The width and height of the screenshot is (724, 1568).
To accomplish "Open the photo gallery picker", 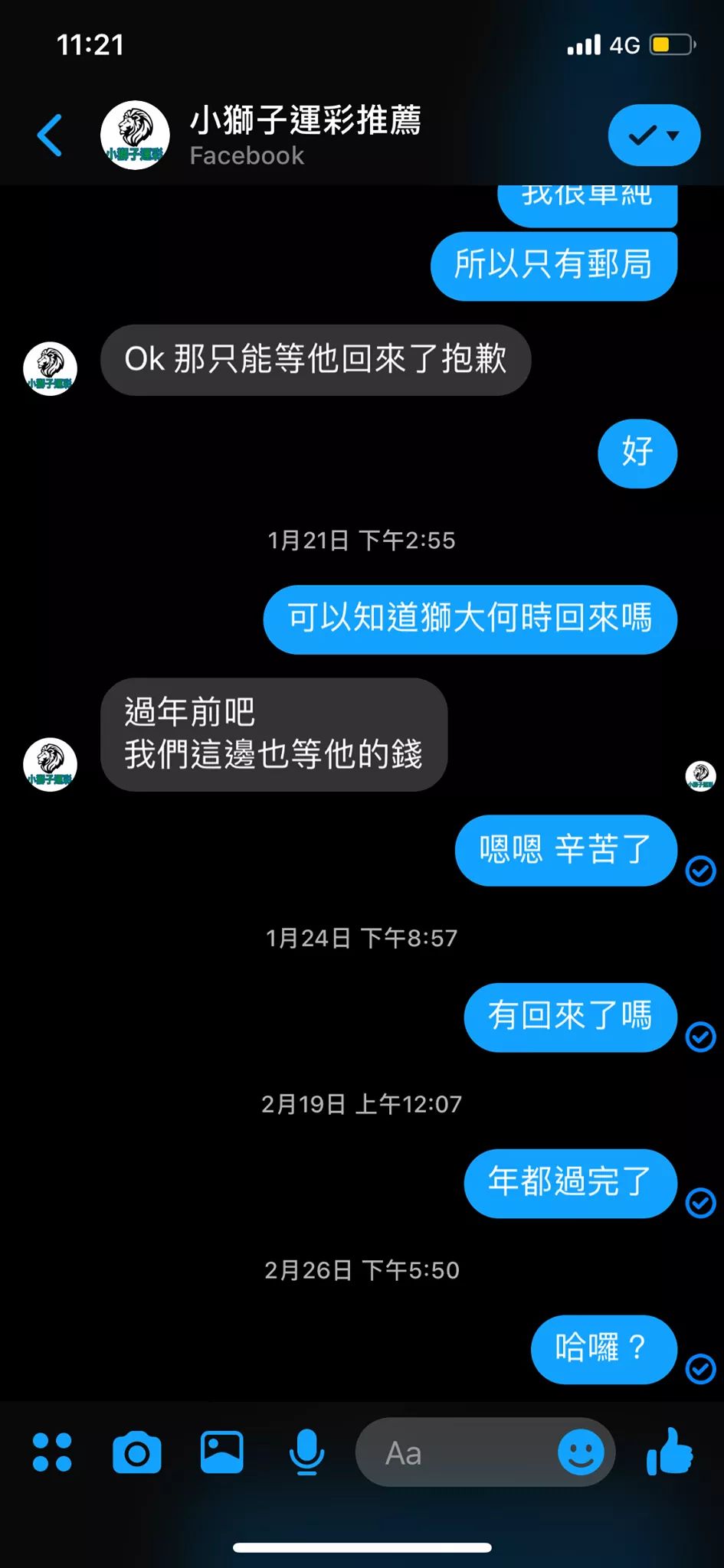I will [222, 1452].
